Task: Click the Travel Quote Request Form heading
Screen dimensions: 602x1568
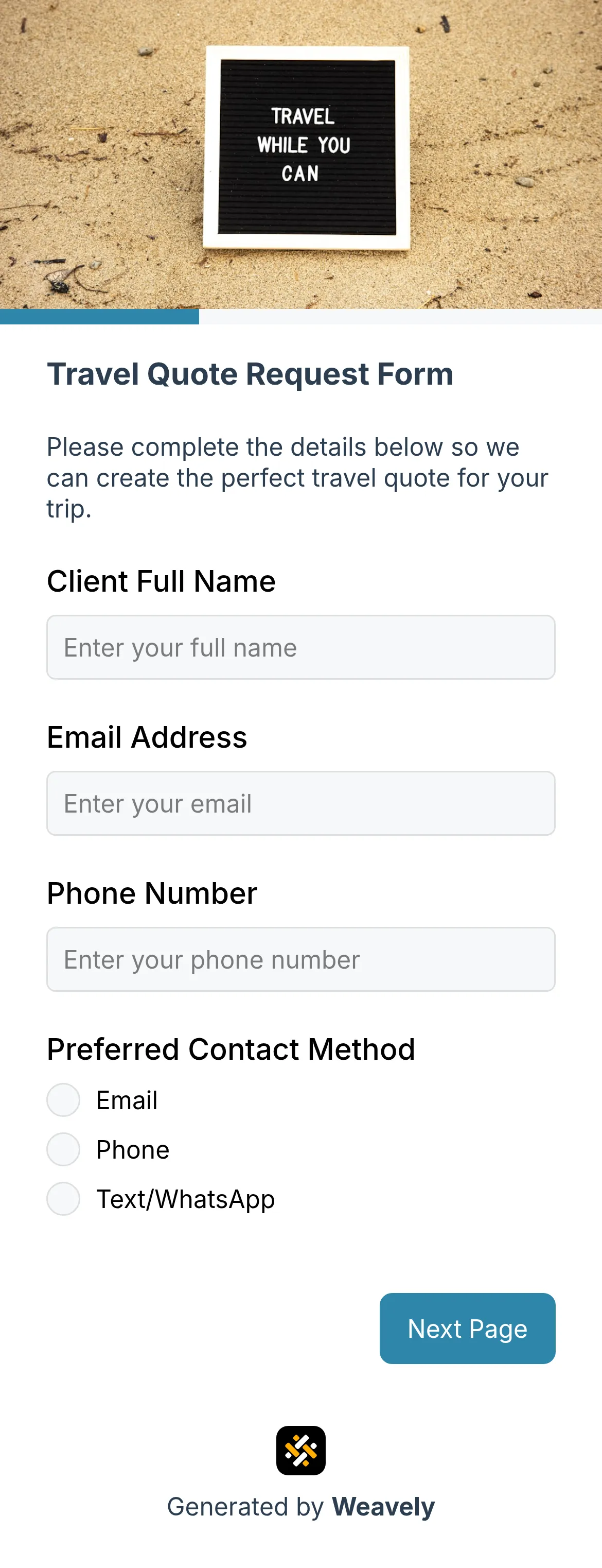Action: (250, 374)
